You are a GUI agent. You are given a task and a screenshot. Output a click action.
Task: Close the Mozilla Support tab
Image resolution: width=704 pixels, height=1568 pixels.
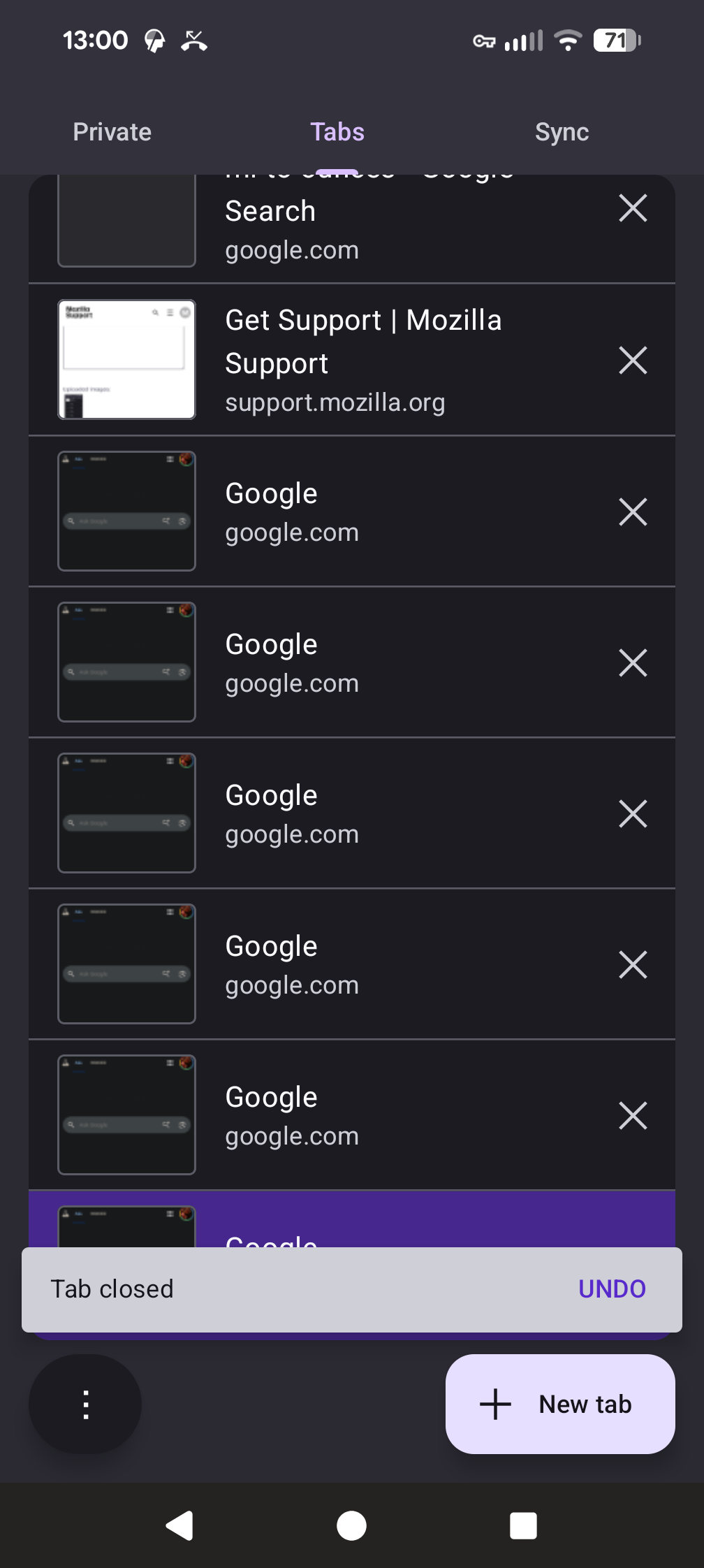[633, 361]
